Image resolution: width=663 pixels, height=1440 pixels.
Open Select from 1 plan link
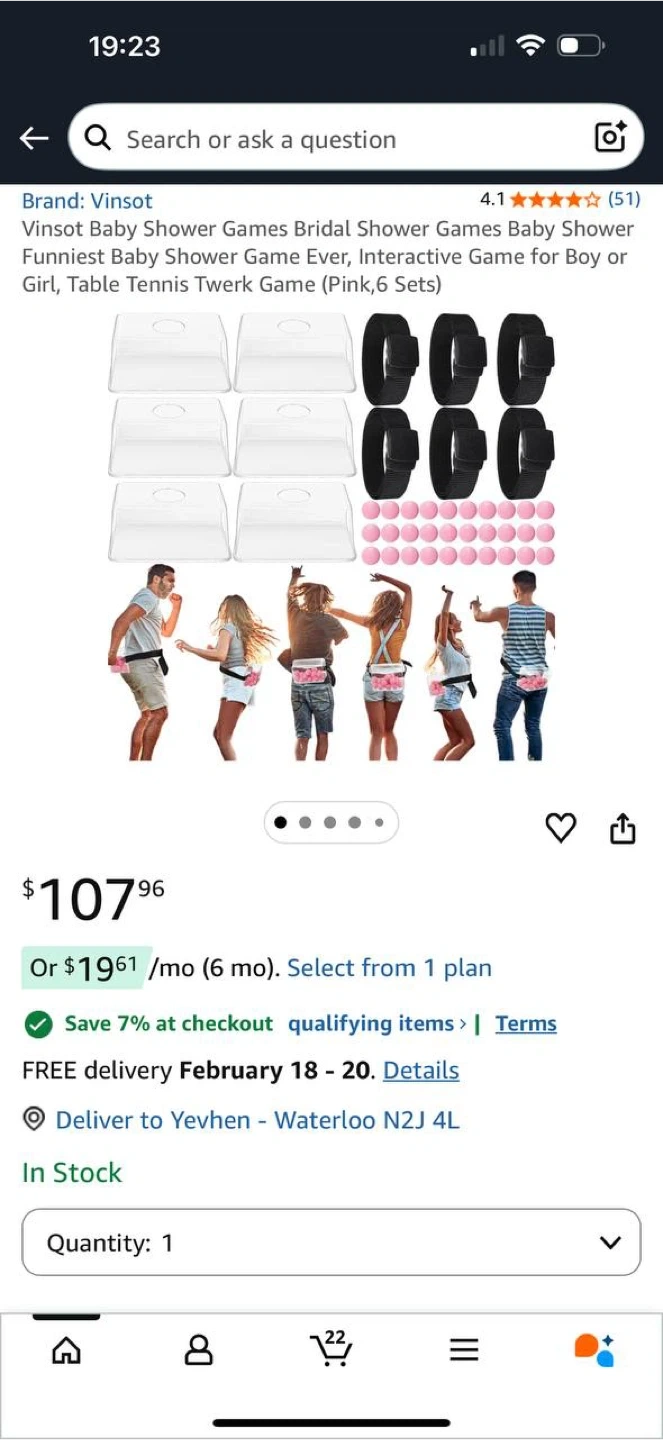[389, 968]
